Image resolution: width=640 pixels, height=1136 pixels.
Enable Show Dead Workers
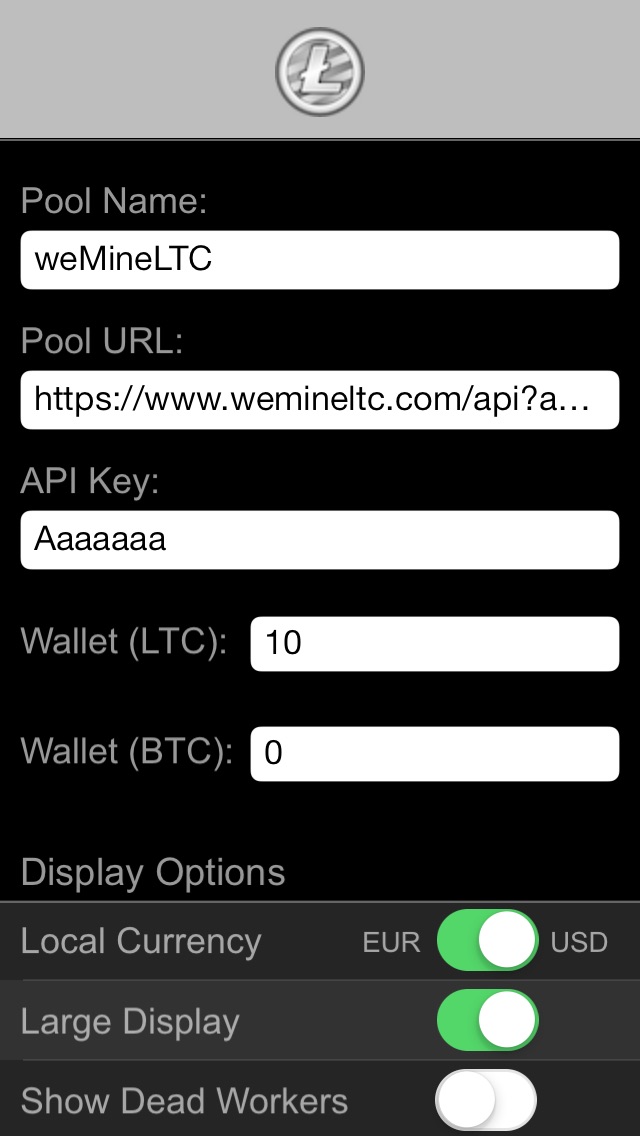click(487, 1100)
